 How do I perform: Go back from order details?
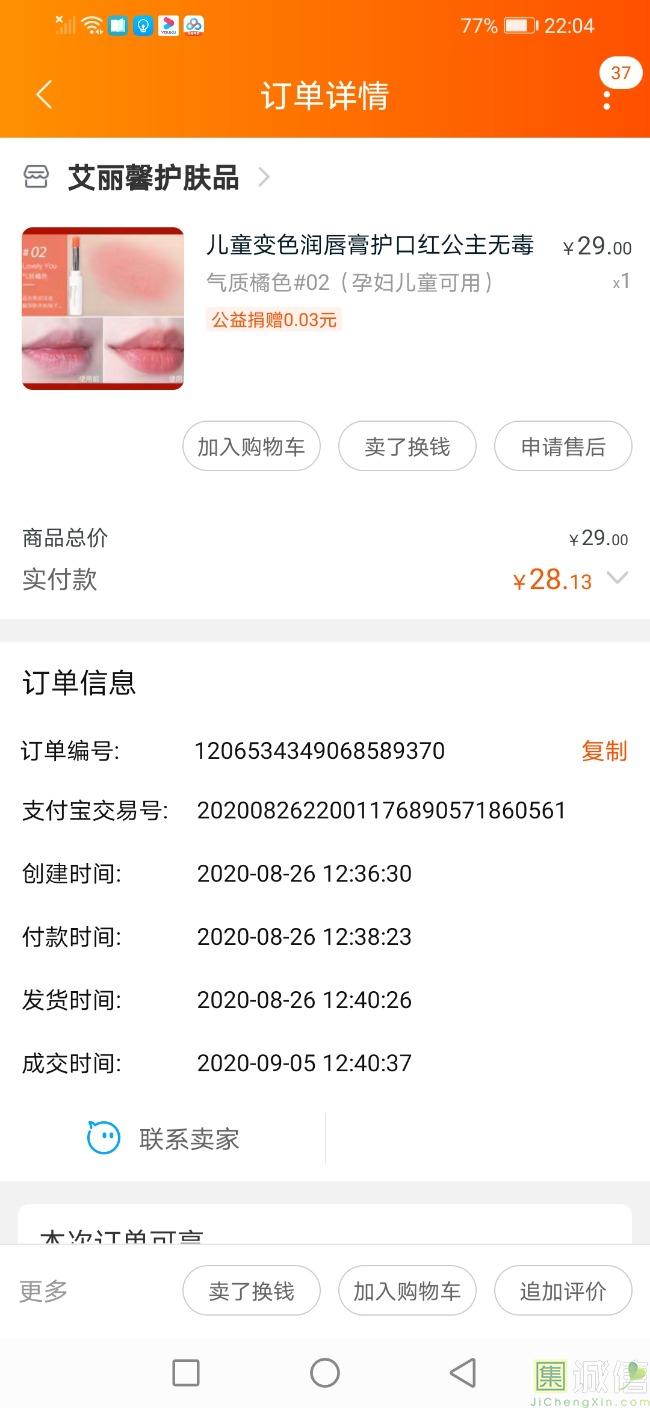(x=44, y=95)
